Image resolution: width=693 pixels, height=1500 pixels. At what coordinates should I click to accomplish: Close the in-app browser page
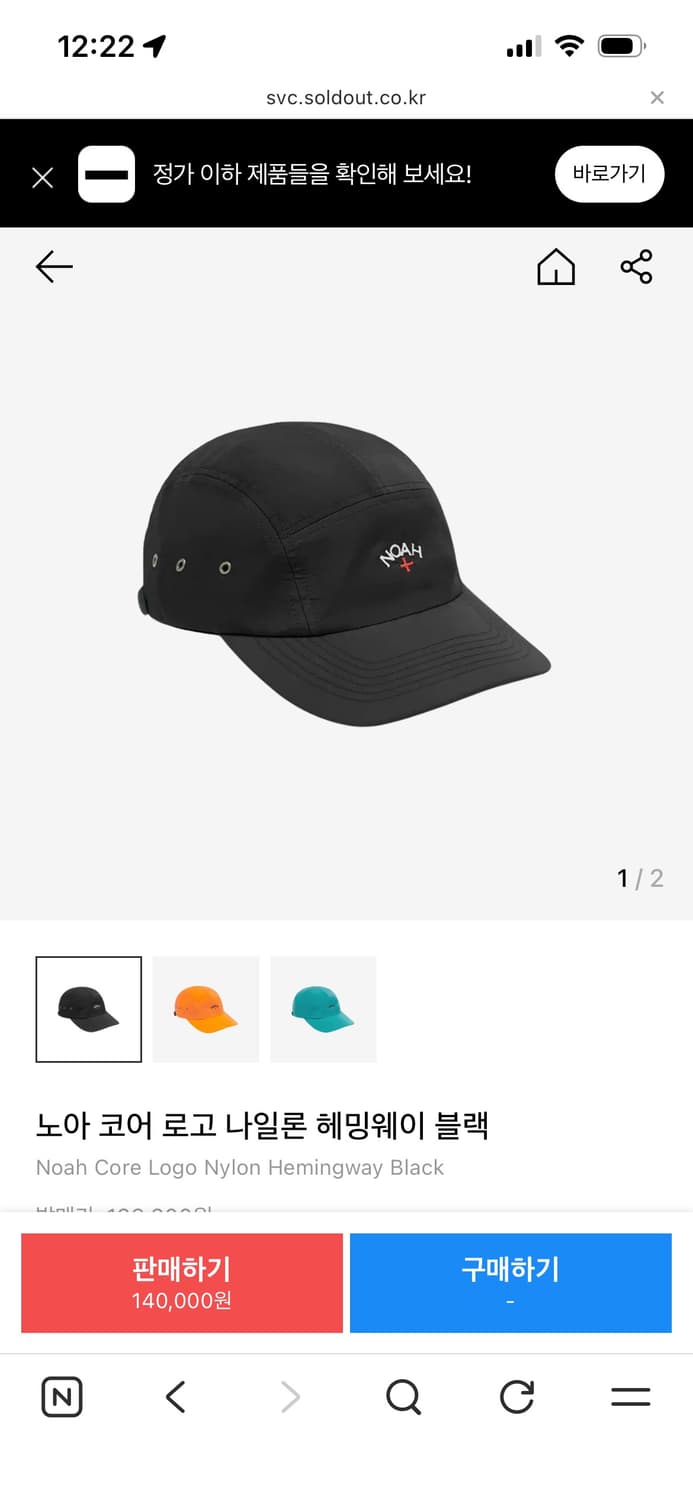click(657, 98)
